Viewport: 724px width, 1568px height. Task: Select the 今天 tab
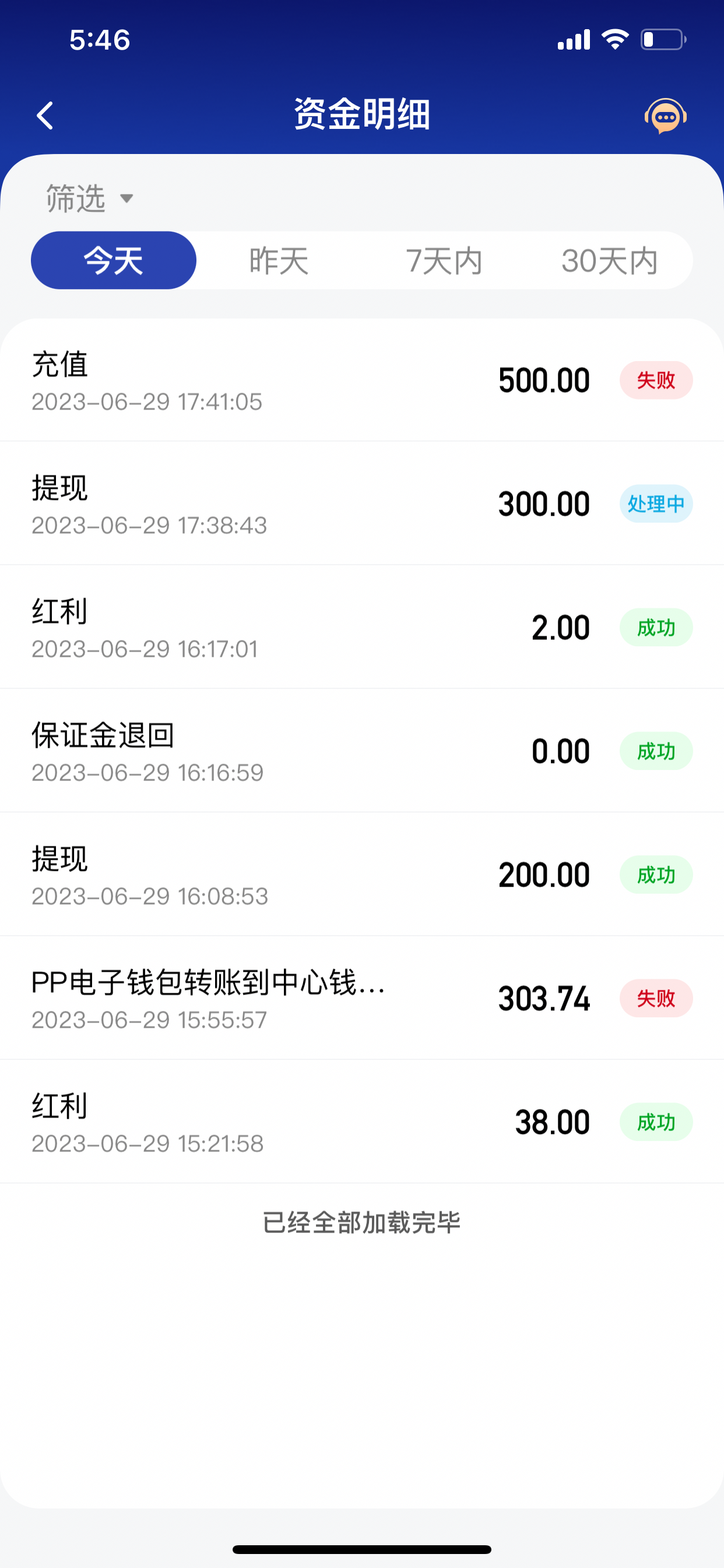114,261
